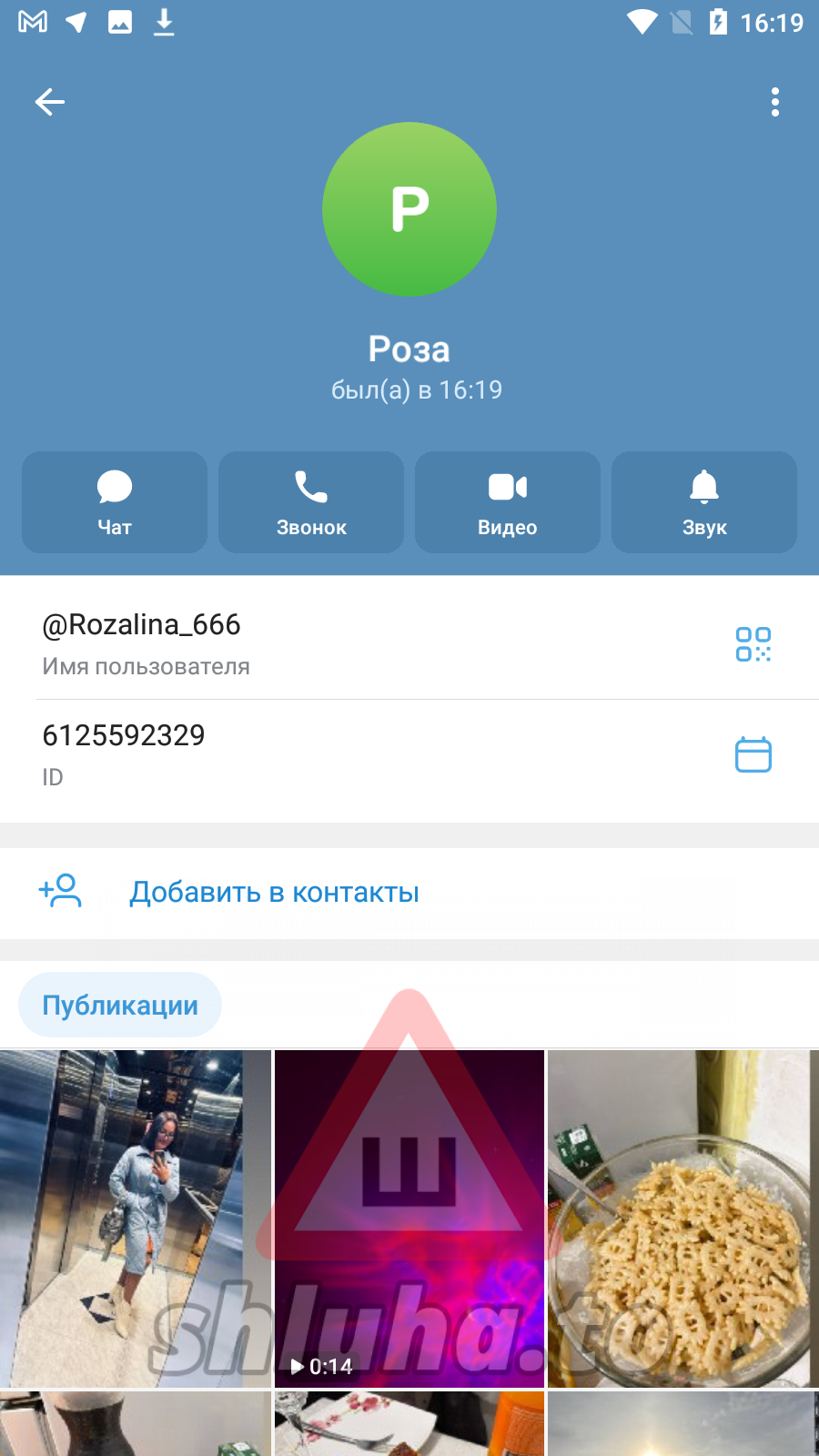The width and height of the screenshot is (819, 1456).
Task: Open the three-dot overflow menu
Action: click(774, 102)
